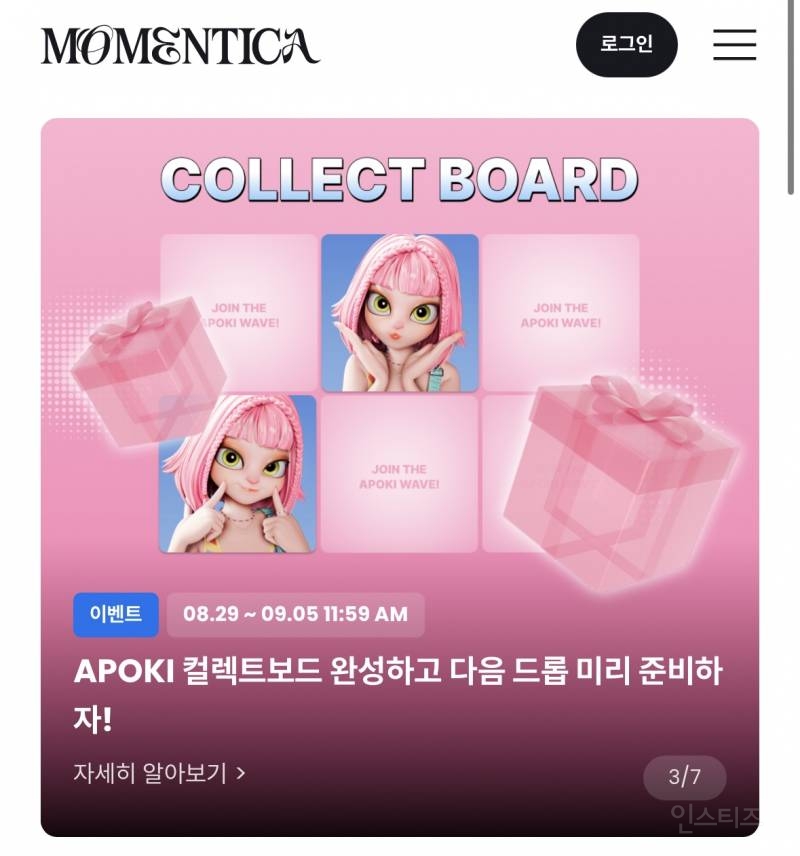Screen dimensions: 800x856
Task: Tap the 로그인 login button
Action: point(626,45)
